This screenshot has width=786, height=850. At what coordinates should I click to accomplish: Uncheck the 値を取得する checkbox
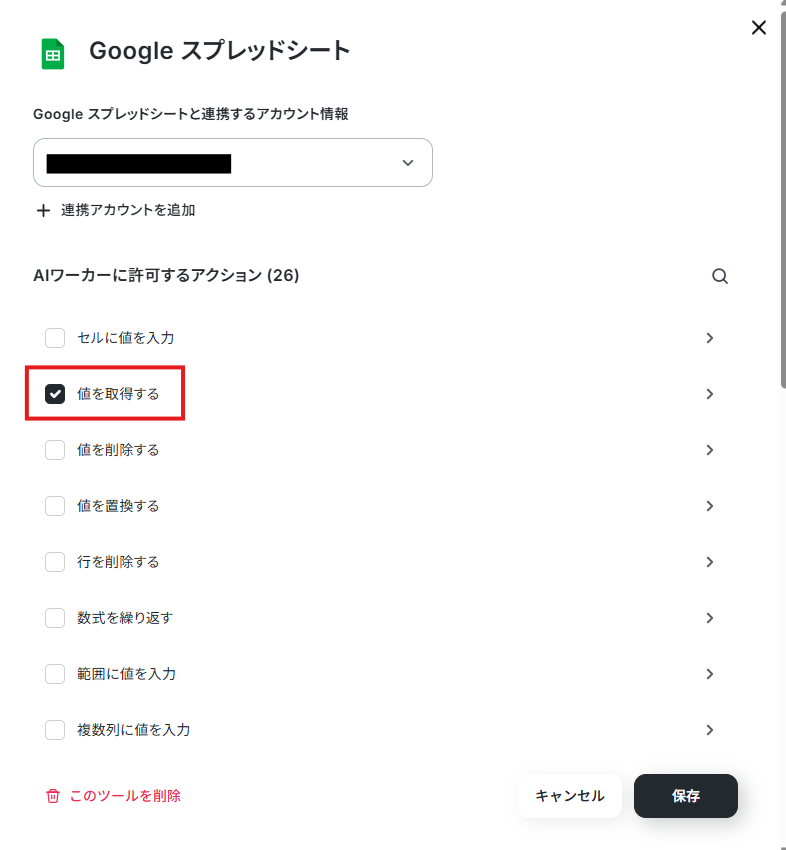[55, 394]
